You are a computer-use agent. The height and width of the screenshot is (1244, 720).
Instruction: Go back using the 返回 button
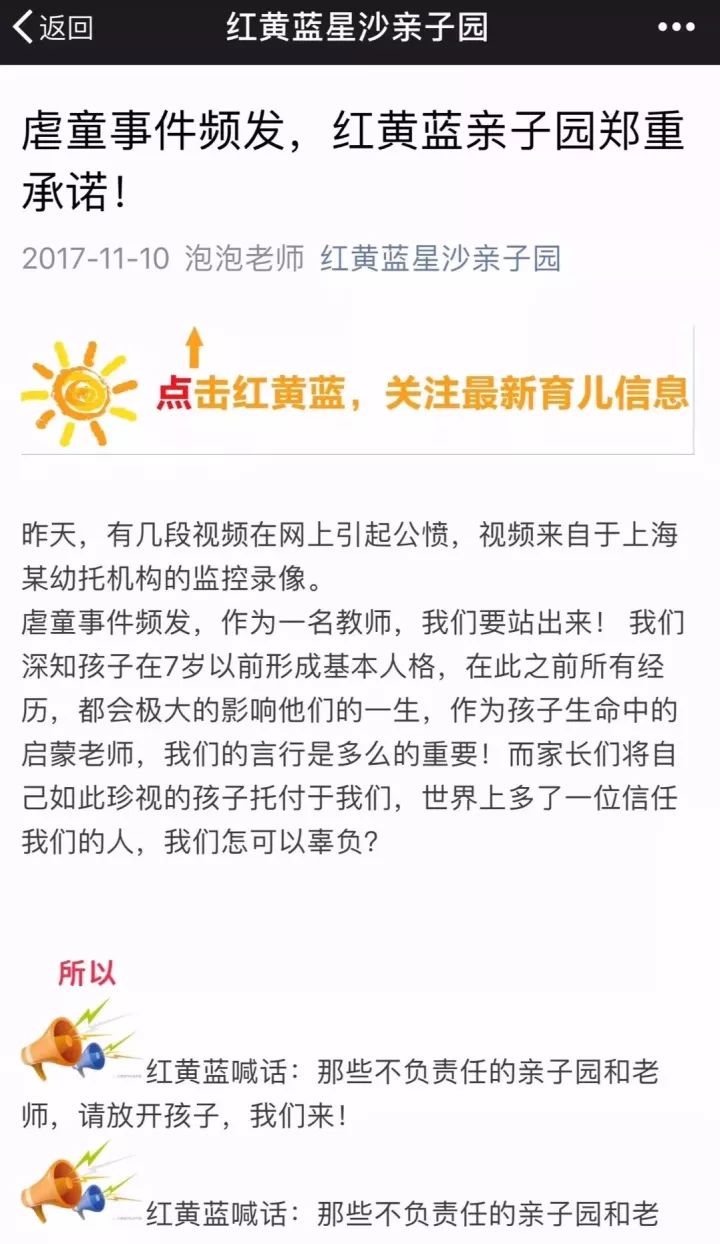[52, 28]
